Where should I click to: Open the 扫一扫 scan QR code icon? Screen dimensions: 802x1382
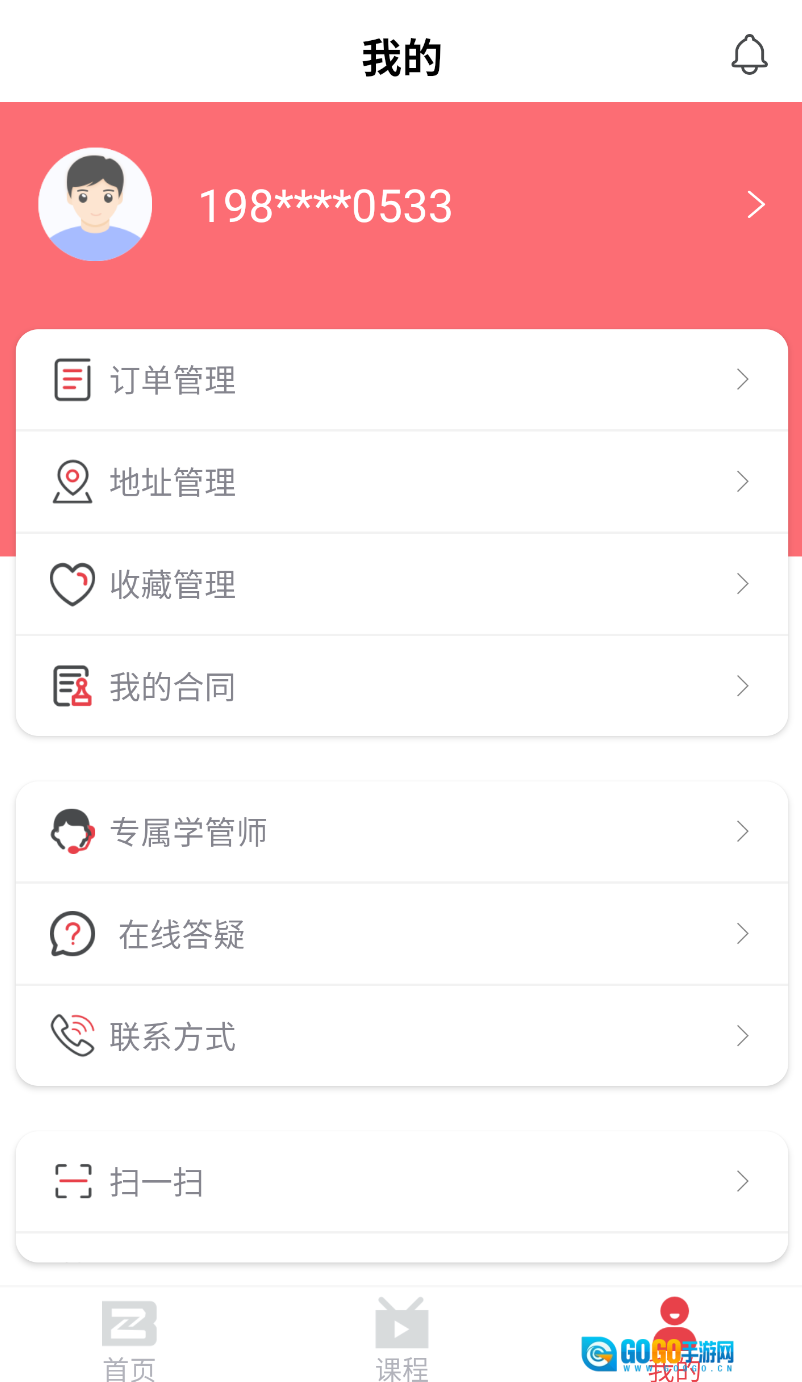tap(72, 1181)
